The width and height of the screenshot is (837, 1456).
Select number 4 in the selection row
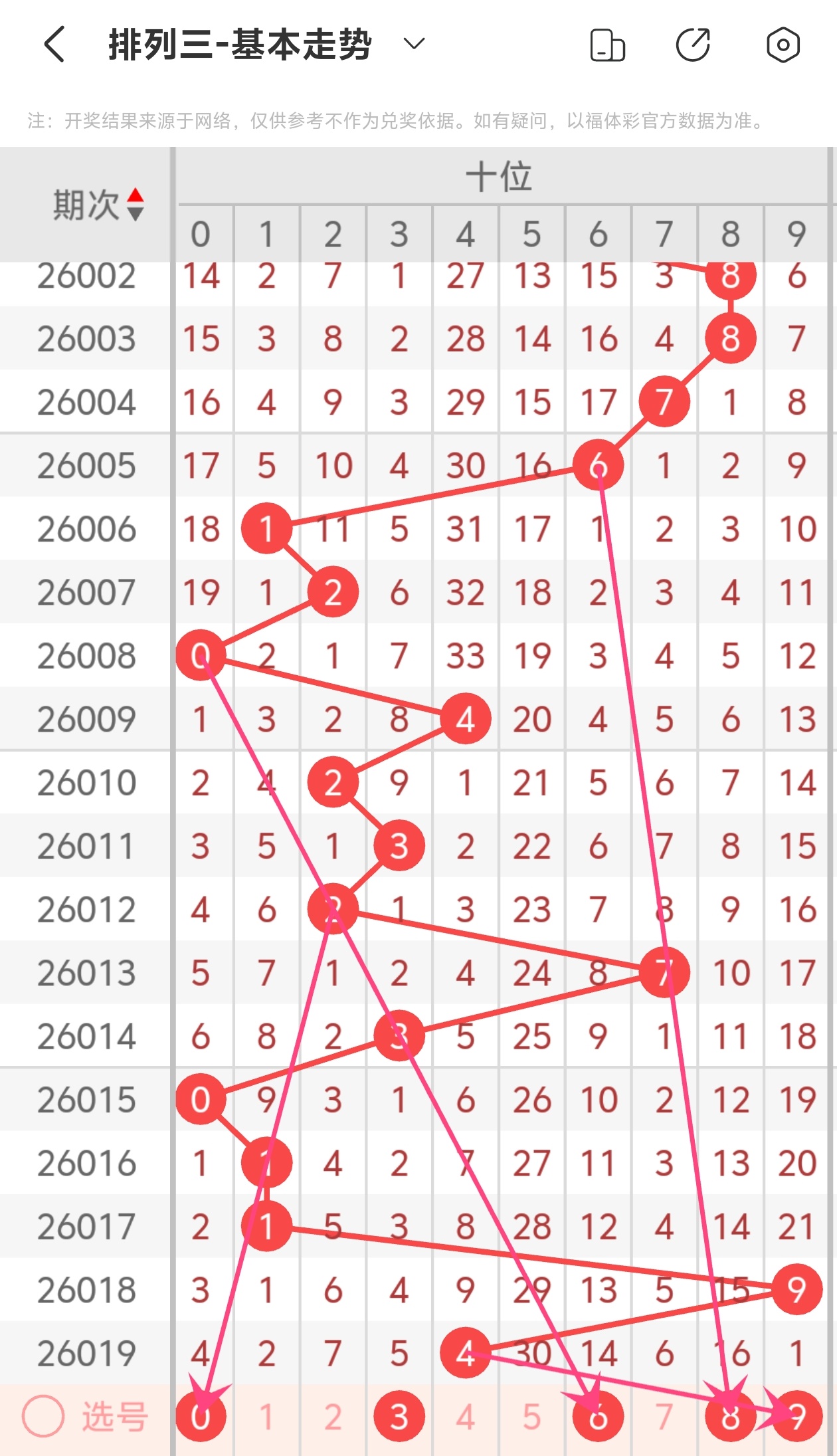pos(465,1416)
